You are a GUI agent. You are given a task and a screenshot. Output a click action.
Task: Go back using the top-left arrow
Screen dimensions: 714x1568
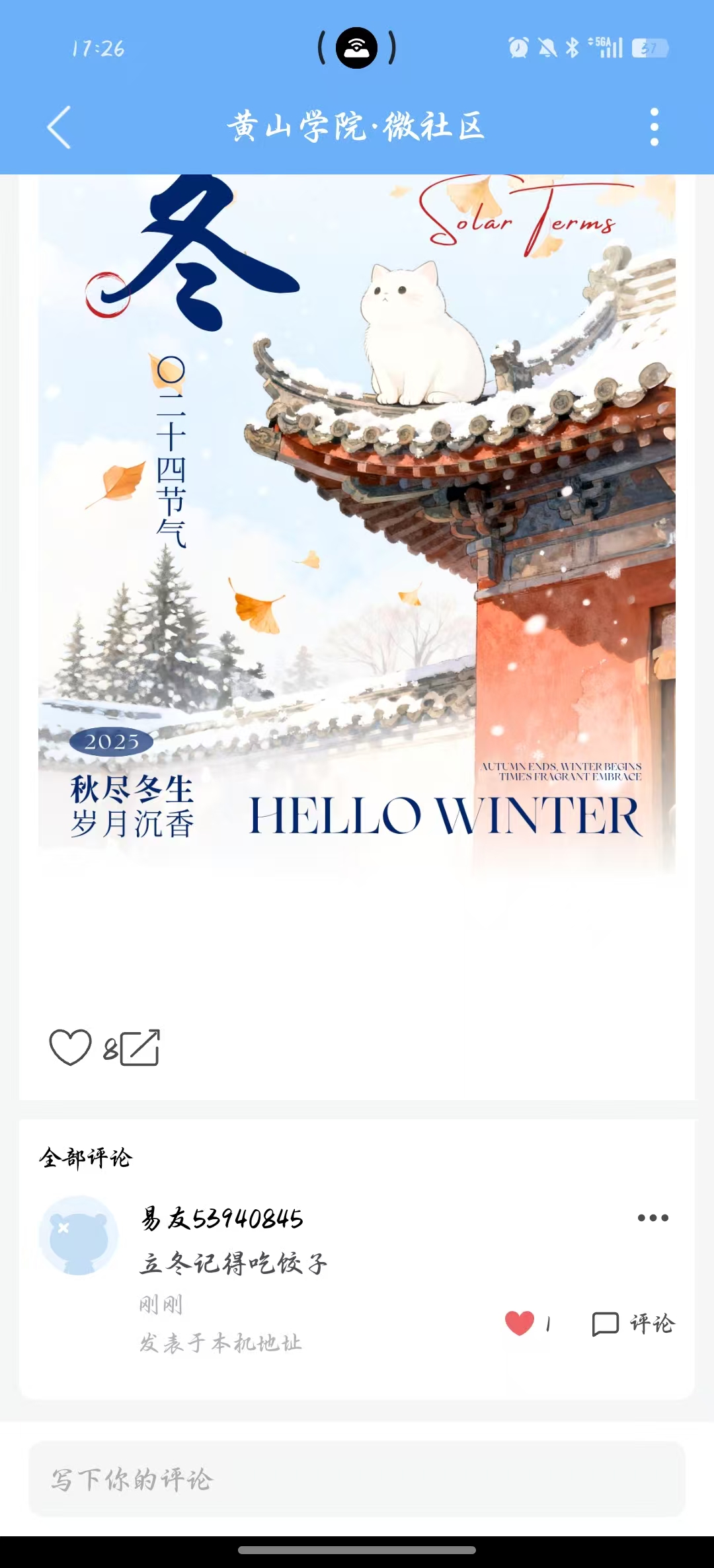(59, 127)
